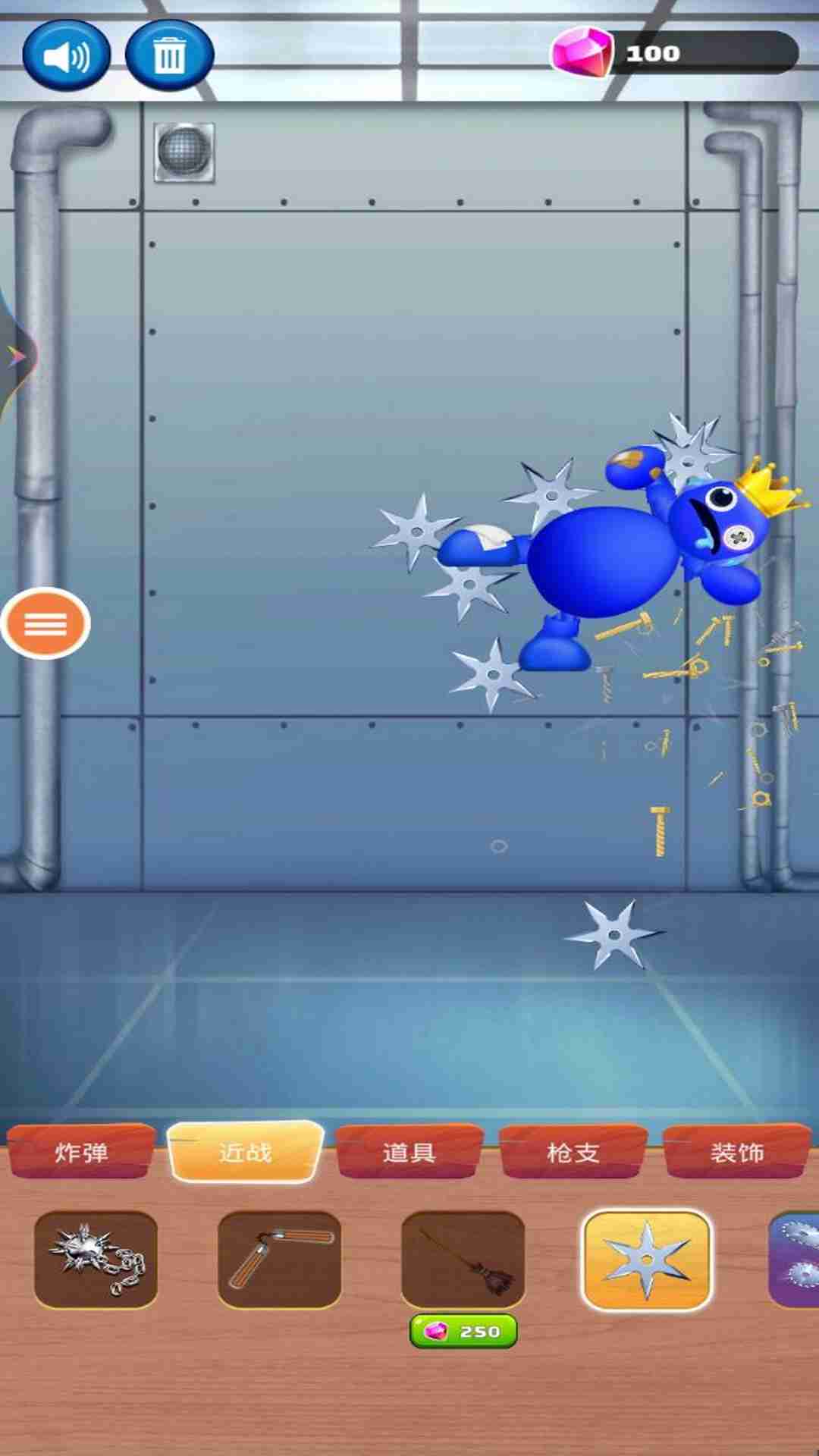Choose the saw blades weapon

pyautogui.click(x=796, y=1259)
